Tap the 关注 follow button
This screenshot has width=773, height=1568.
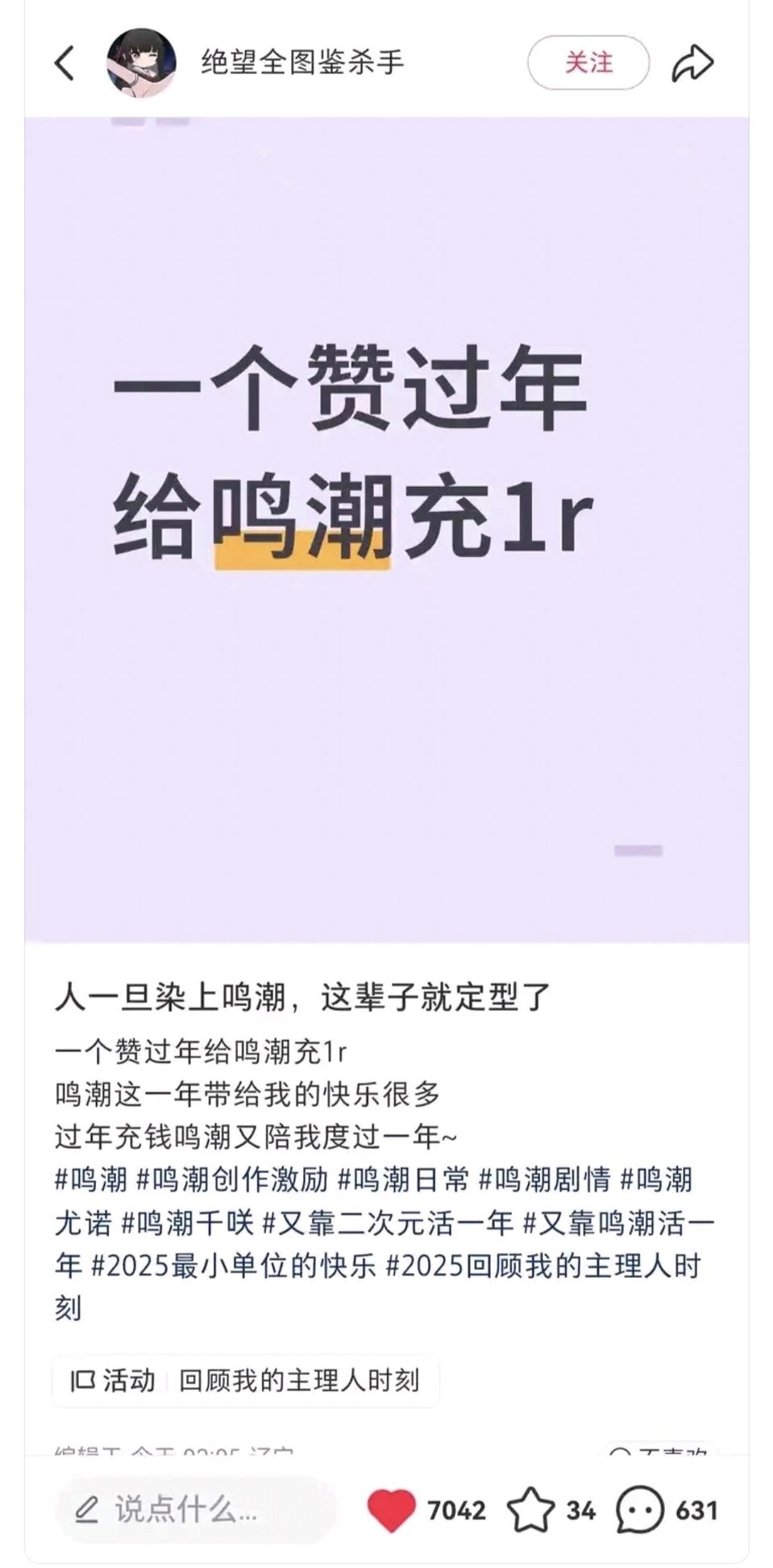pyautogui.click(x=588, y=63)
